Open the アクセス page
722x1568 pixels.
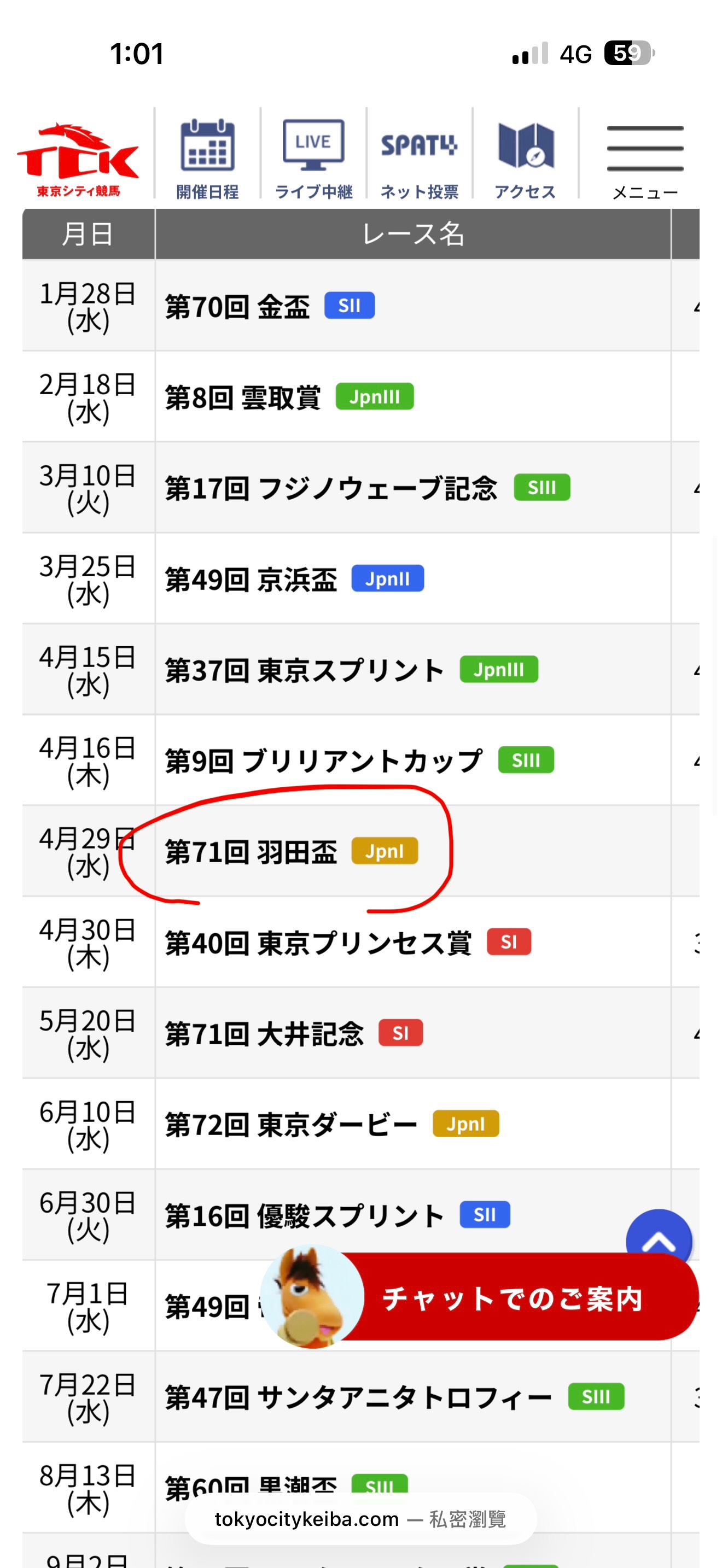point(525,157)
